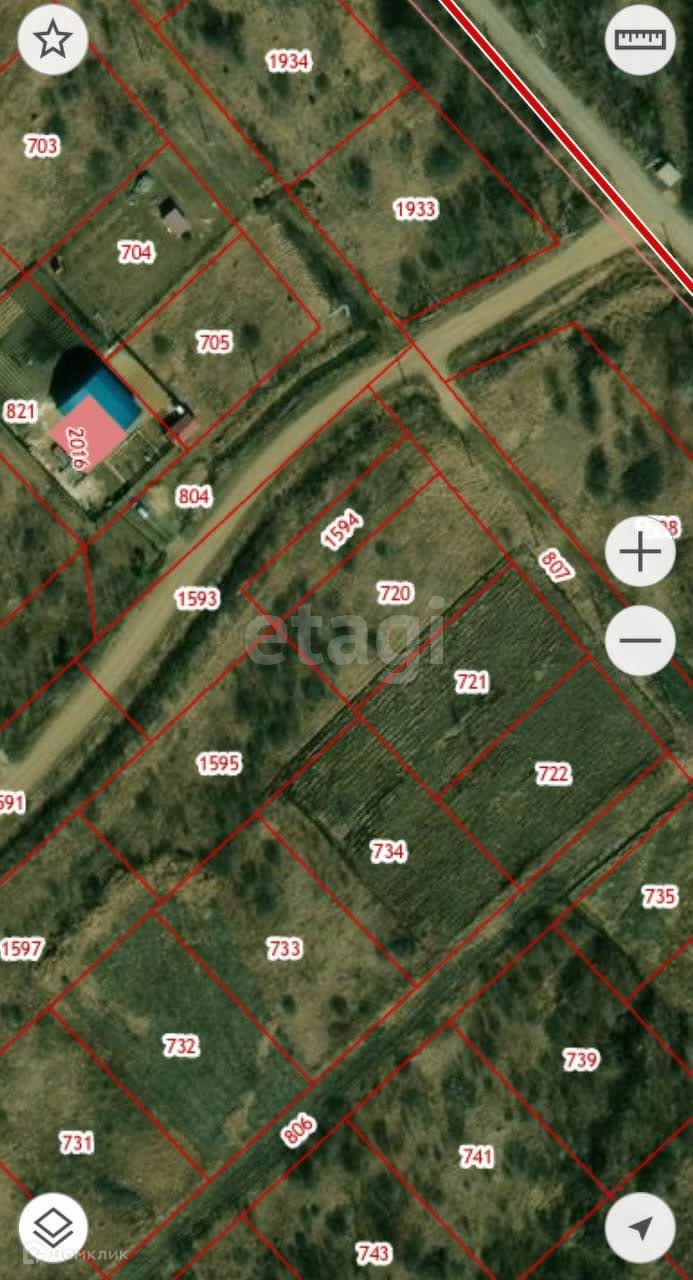693x1280 pixels.
Task: Open the ruler measurement tool
Action: coord(640,40)
